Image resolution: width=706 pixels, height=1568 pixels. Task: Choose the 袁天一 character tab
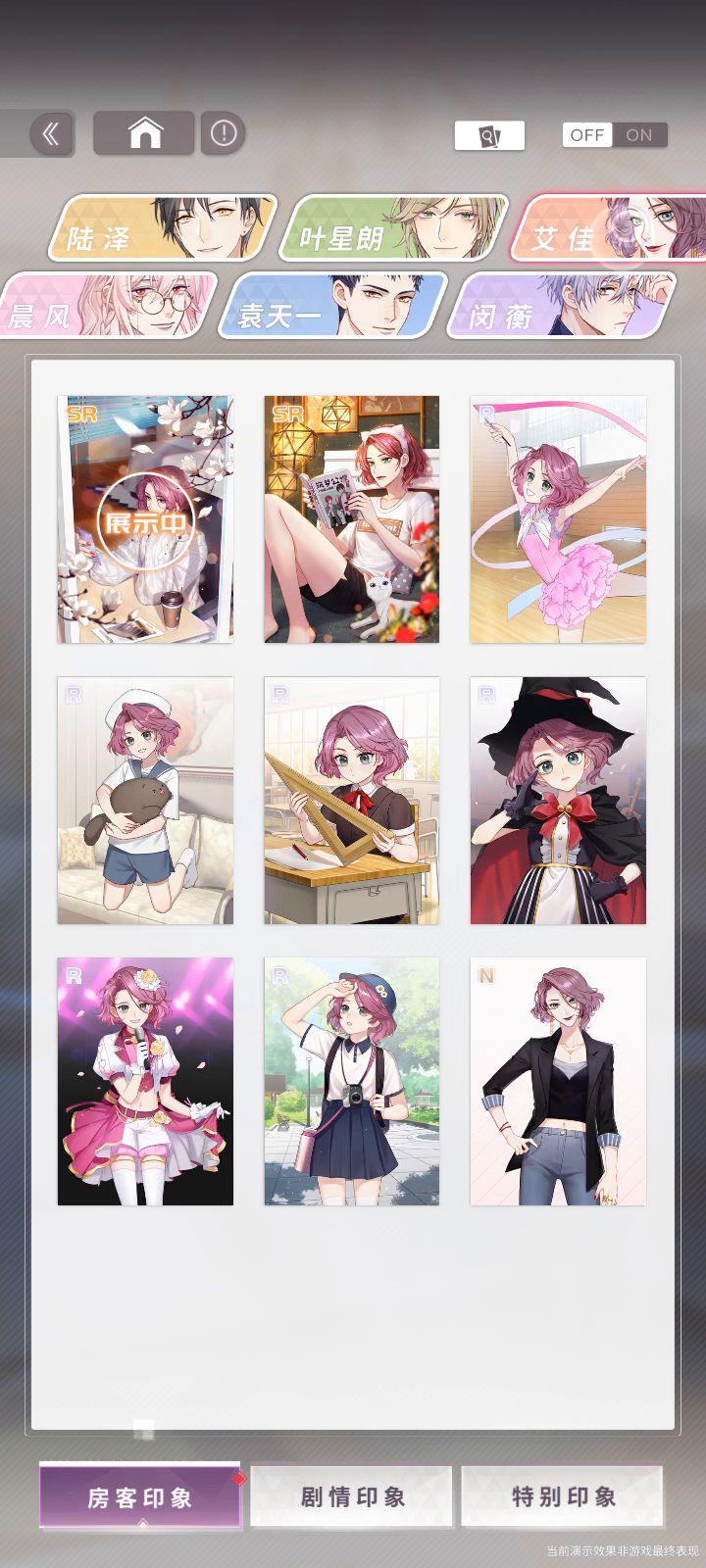(333, 306)
